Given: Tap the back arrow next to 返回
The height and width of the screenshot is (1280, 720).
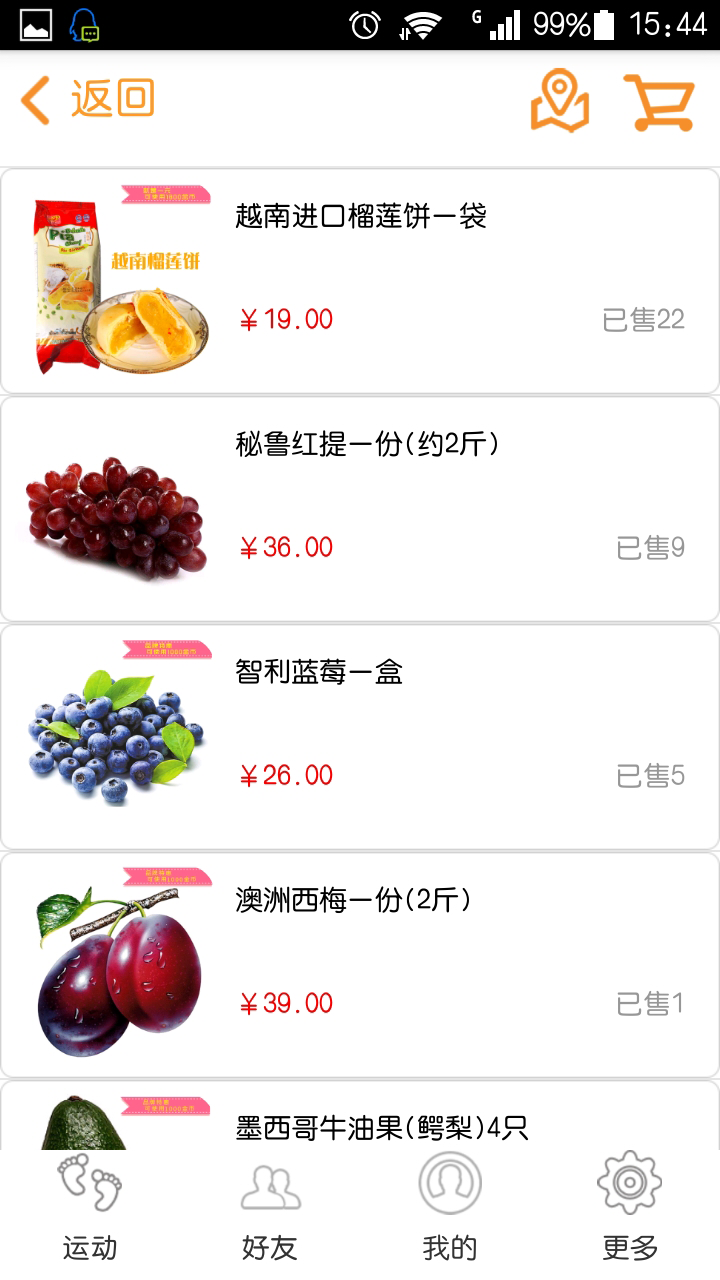Looking at the screenshot, I should (33, 98).
